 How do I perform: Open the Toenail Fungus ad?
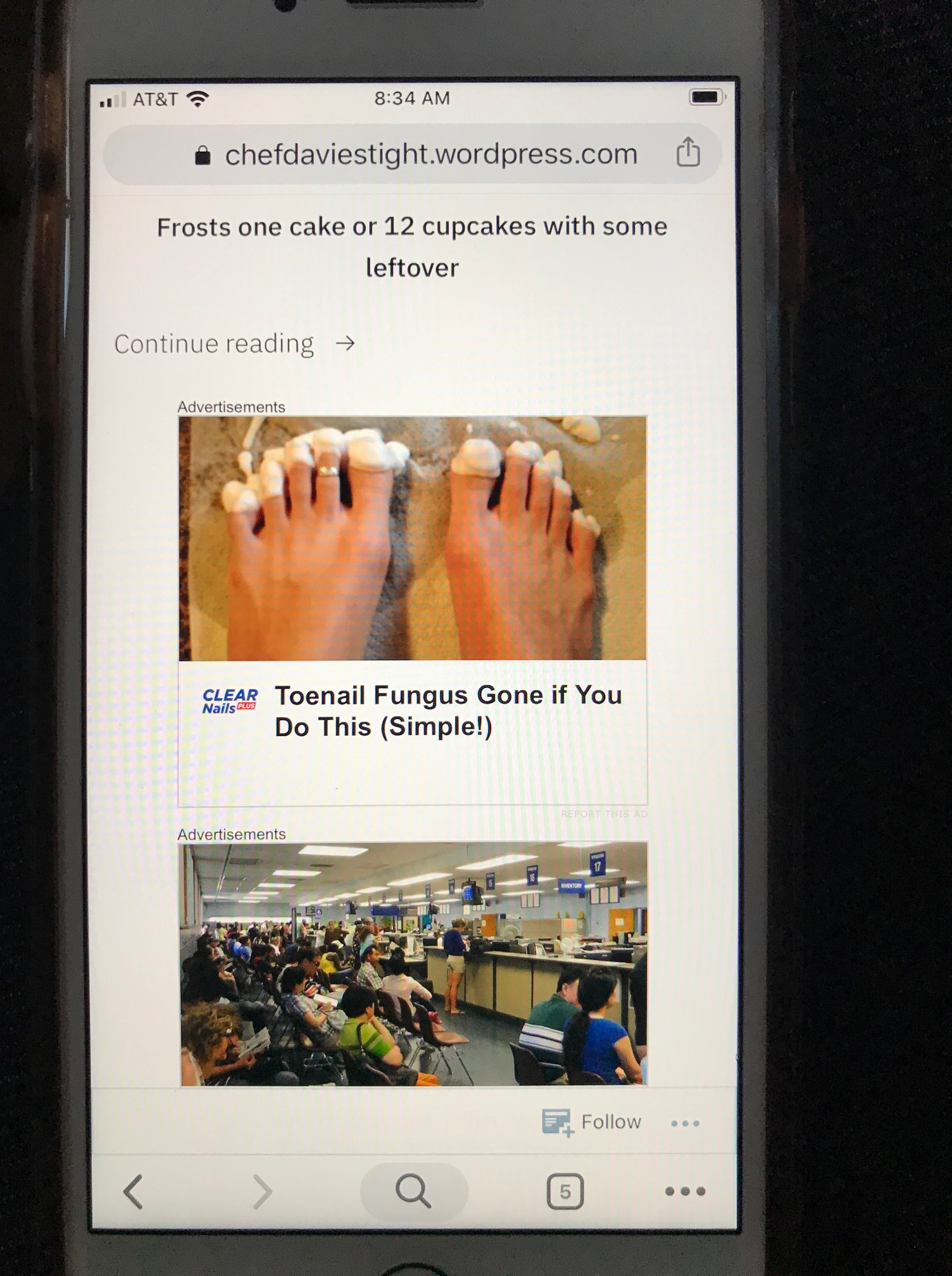(448, 711)
